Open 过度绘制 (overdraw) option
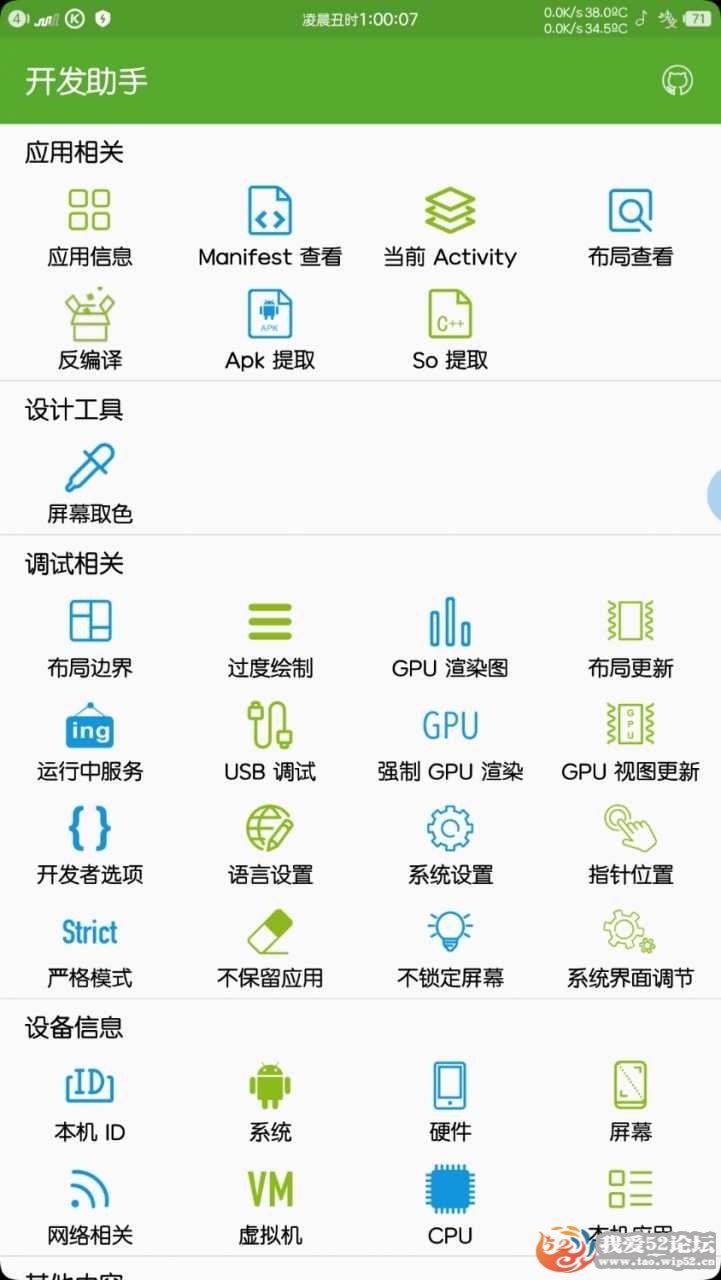This screenshot has width=721, height=1280. coord(270,638)
